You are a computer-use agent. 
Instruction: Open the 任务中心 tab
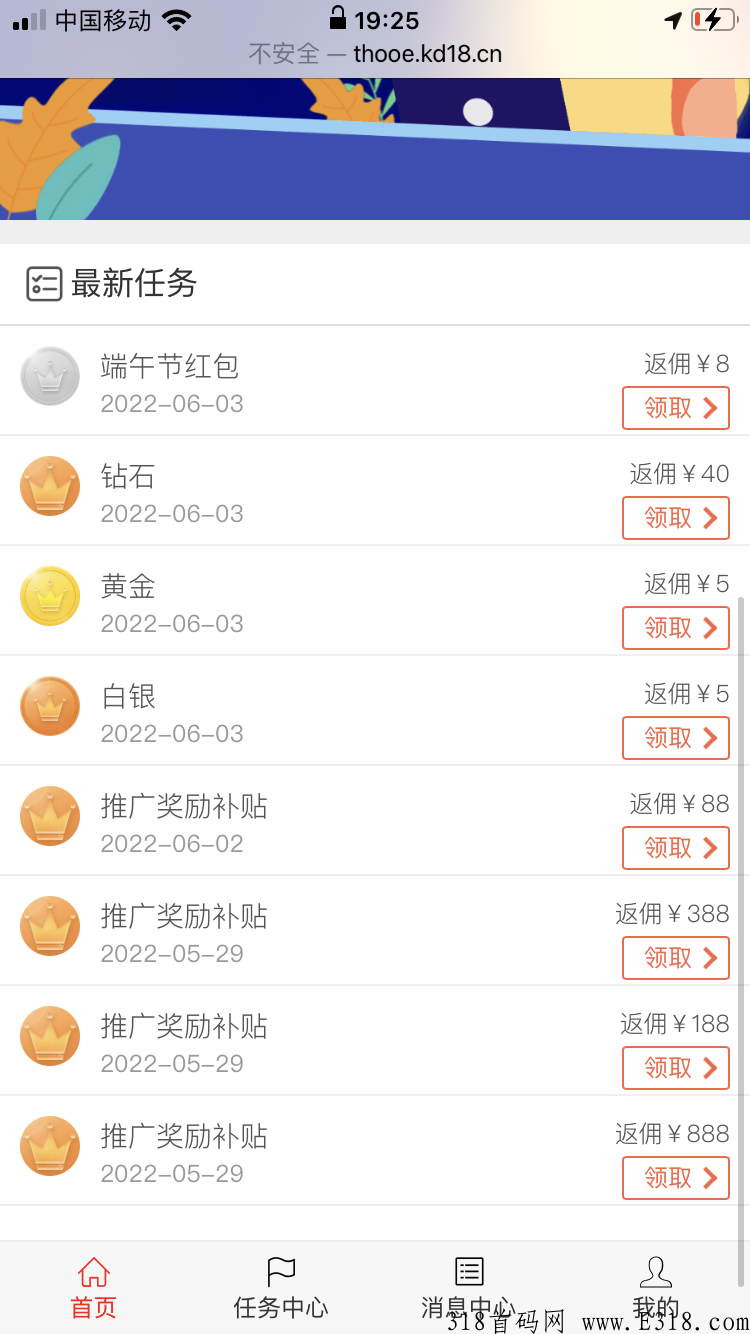tap(281, 1288)
